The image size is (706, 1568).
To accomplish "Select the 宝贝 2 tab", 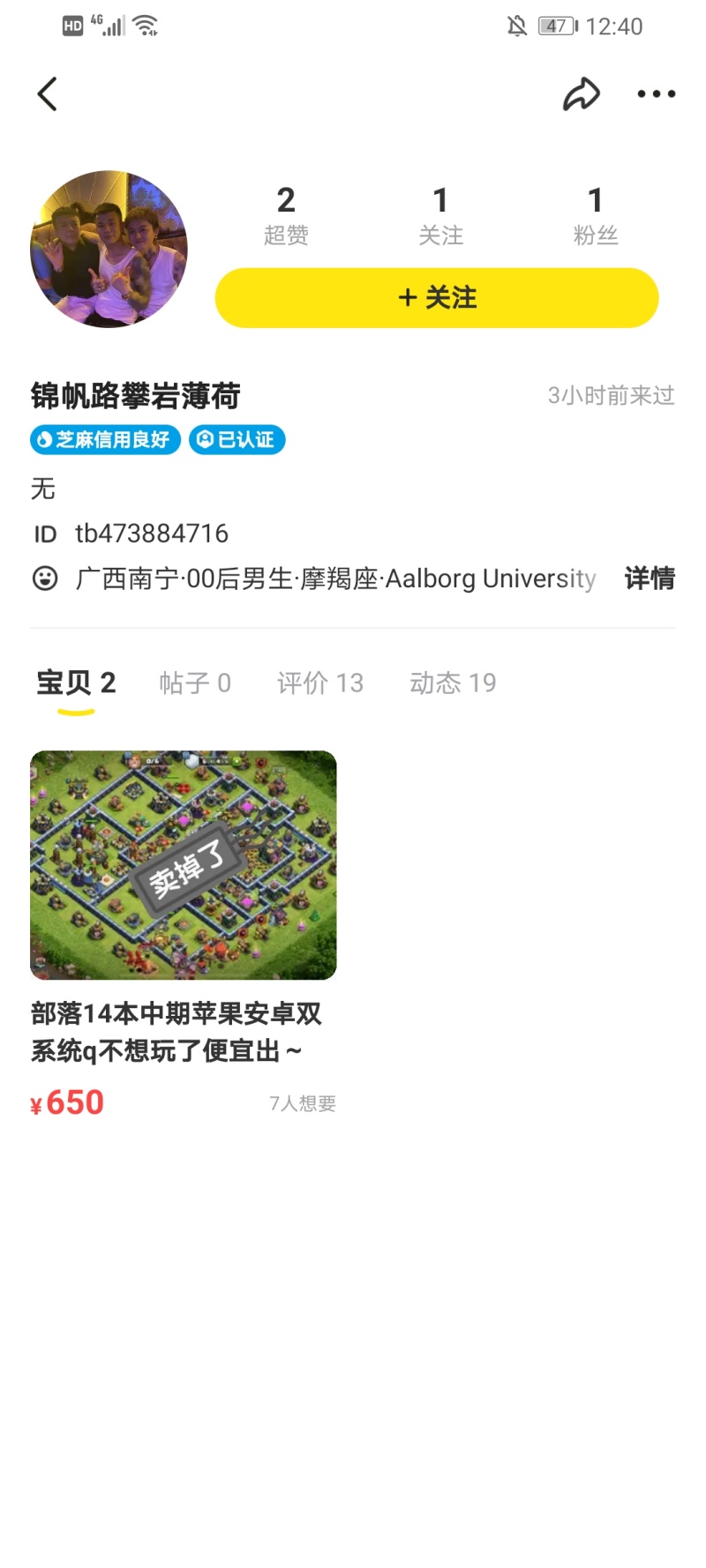I will point(75,682).
